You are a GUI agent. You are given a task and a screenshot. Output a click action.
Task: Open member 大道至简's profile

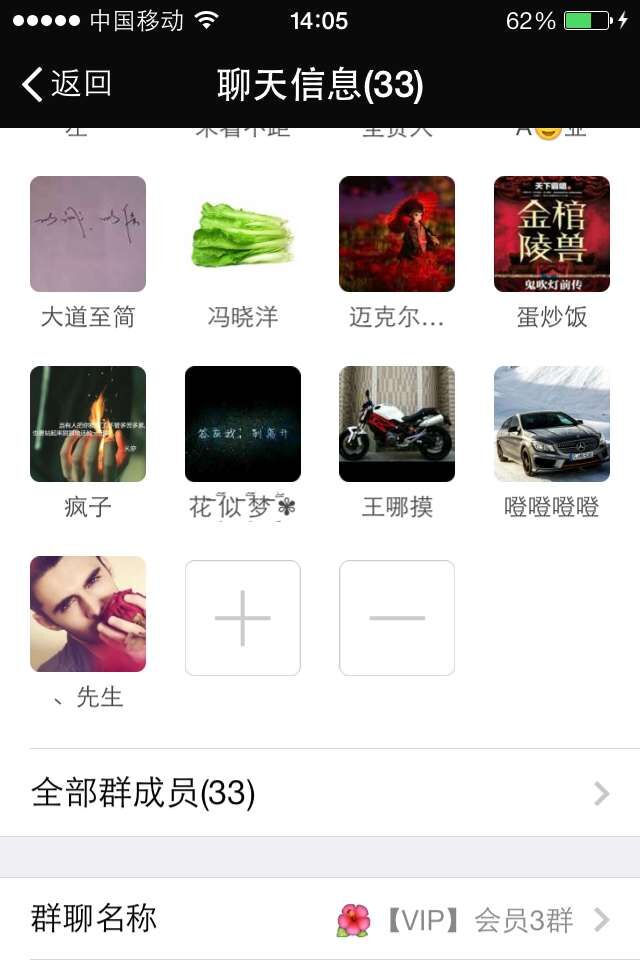88,234
